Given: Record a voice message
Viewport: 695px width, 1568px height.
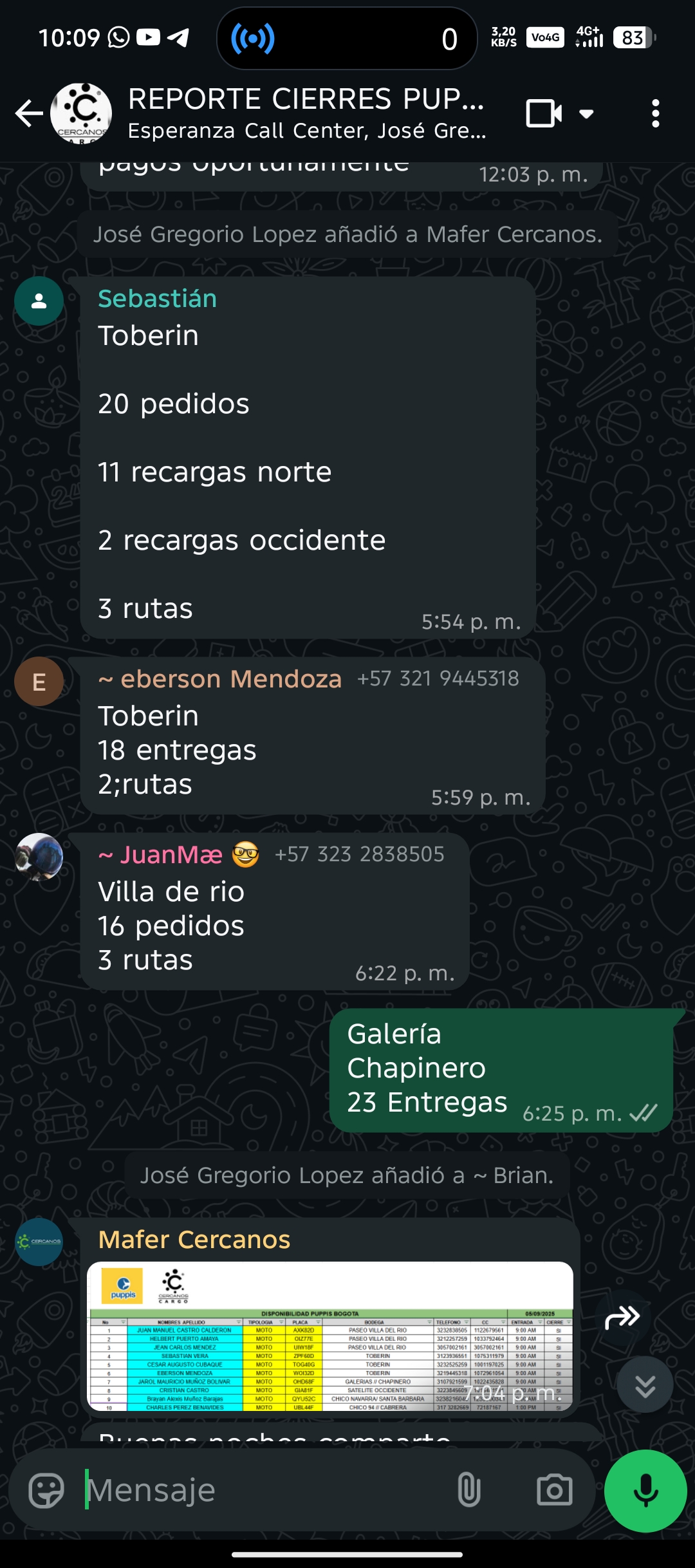Looking at the screenshot, I should click(645, 1490).
